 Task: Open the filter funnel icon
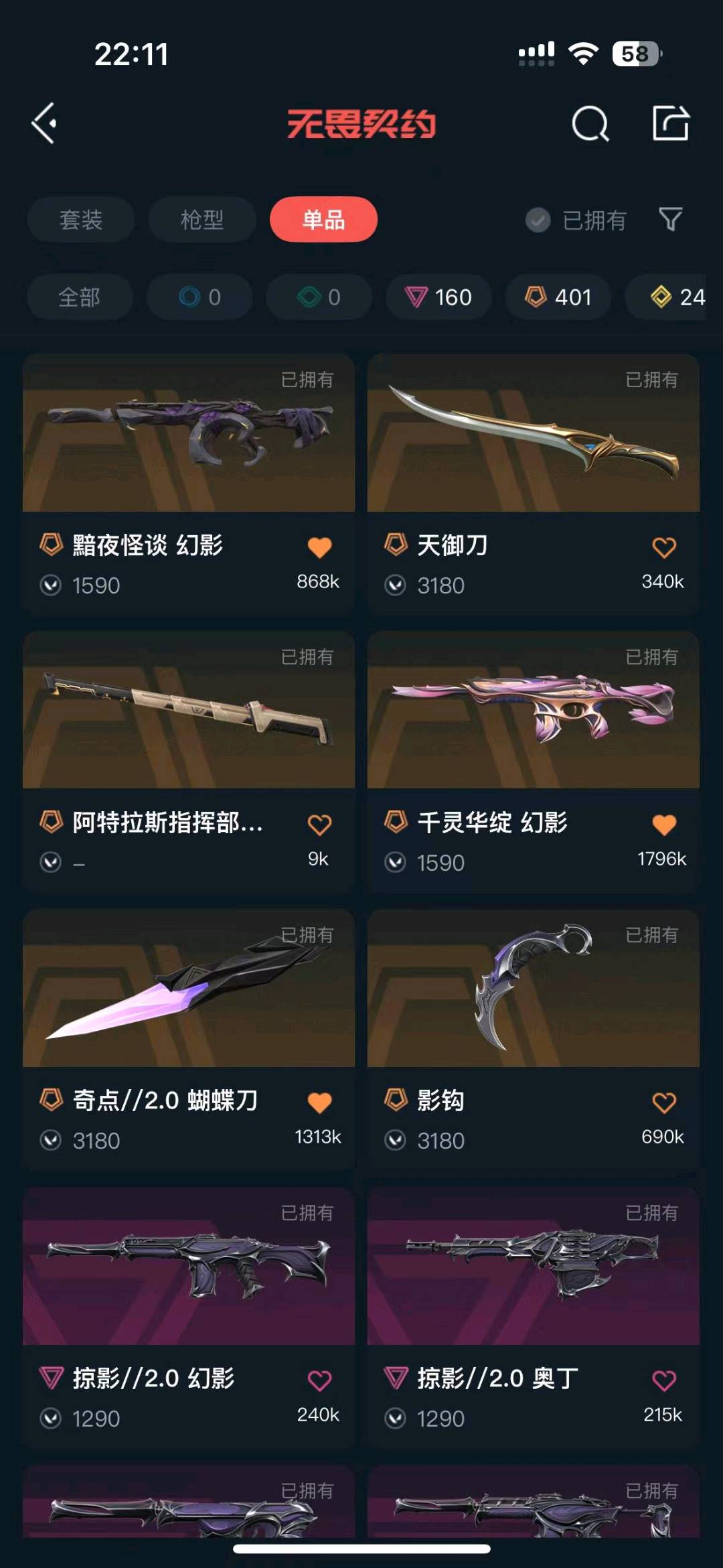tap(670, 219)
